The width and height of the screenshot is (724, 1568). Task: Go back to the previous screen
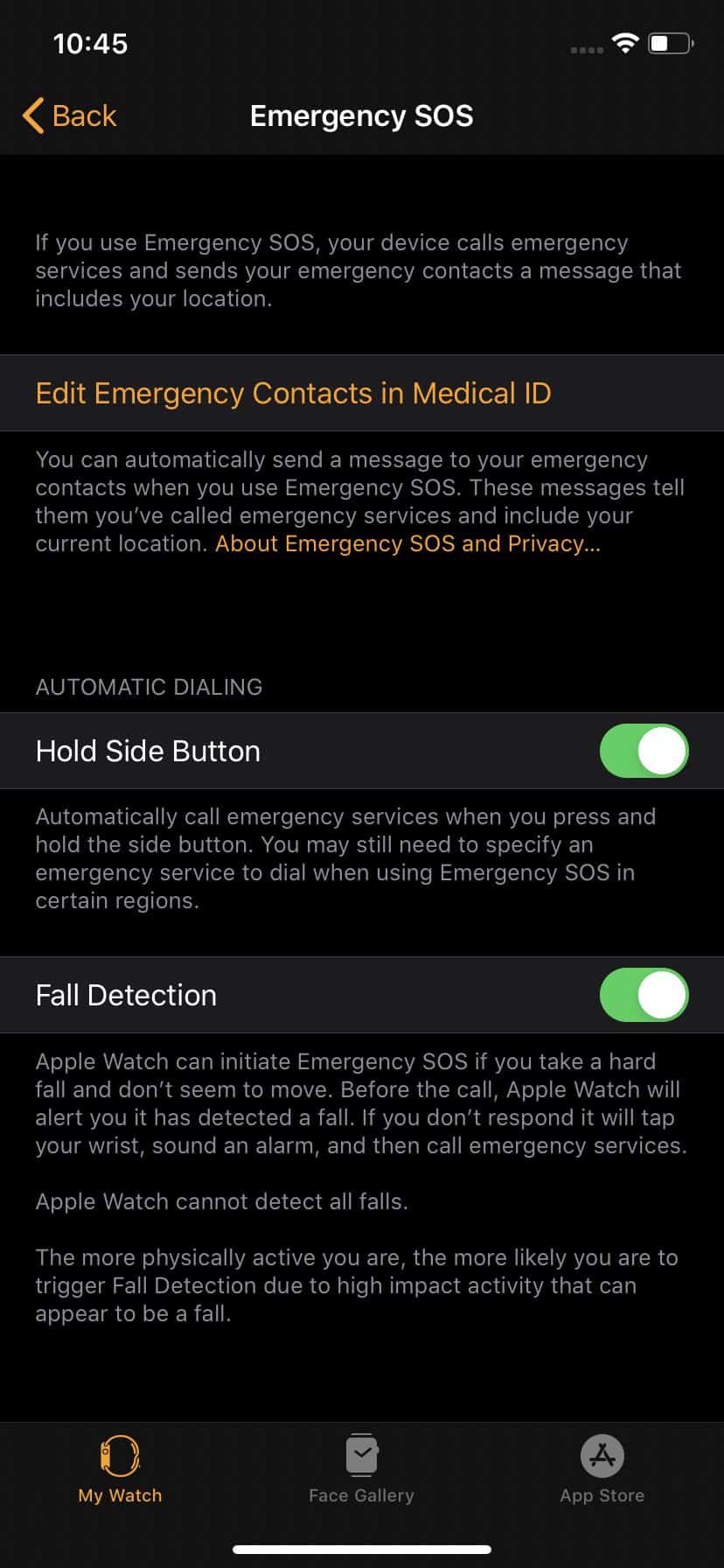pos(70,115)
